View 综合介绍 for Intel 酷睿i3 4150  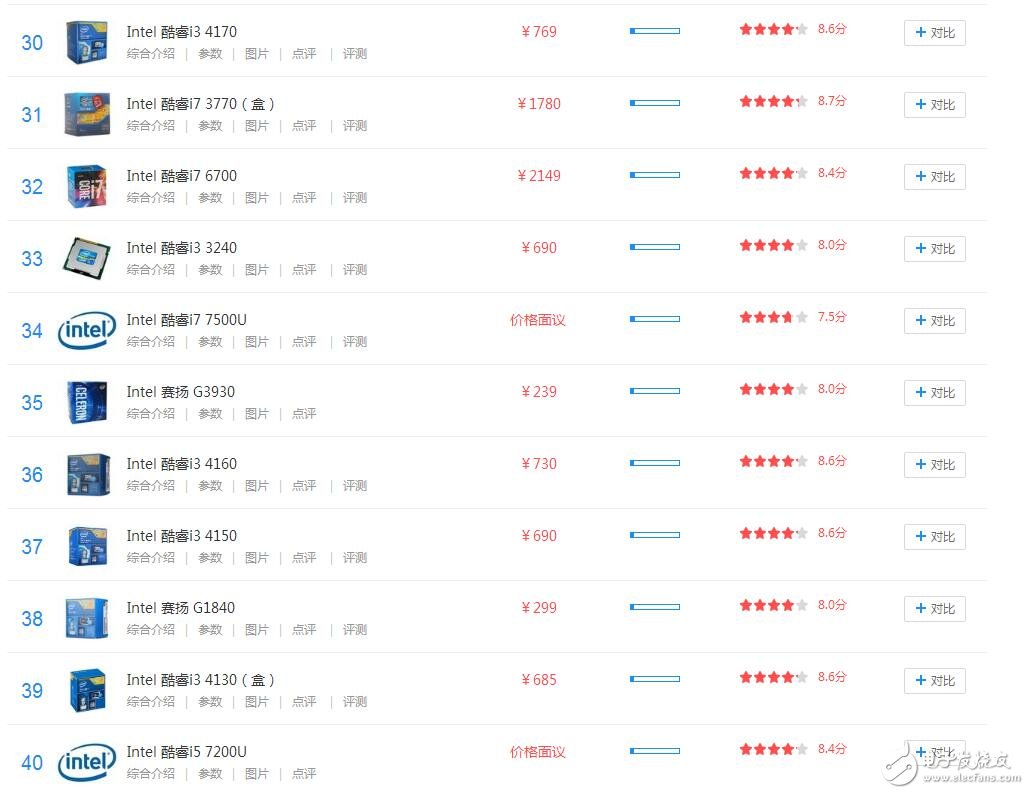pyautogui.click(x=151, y=558)
